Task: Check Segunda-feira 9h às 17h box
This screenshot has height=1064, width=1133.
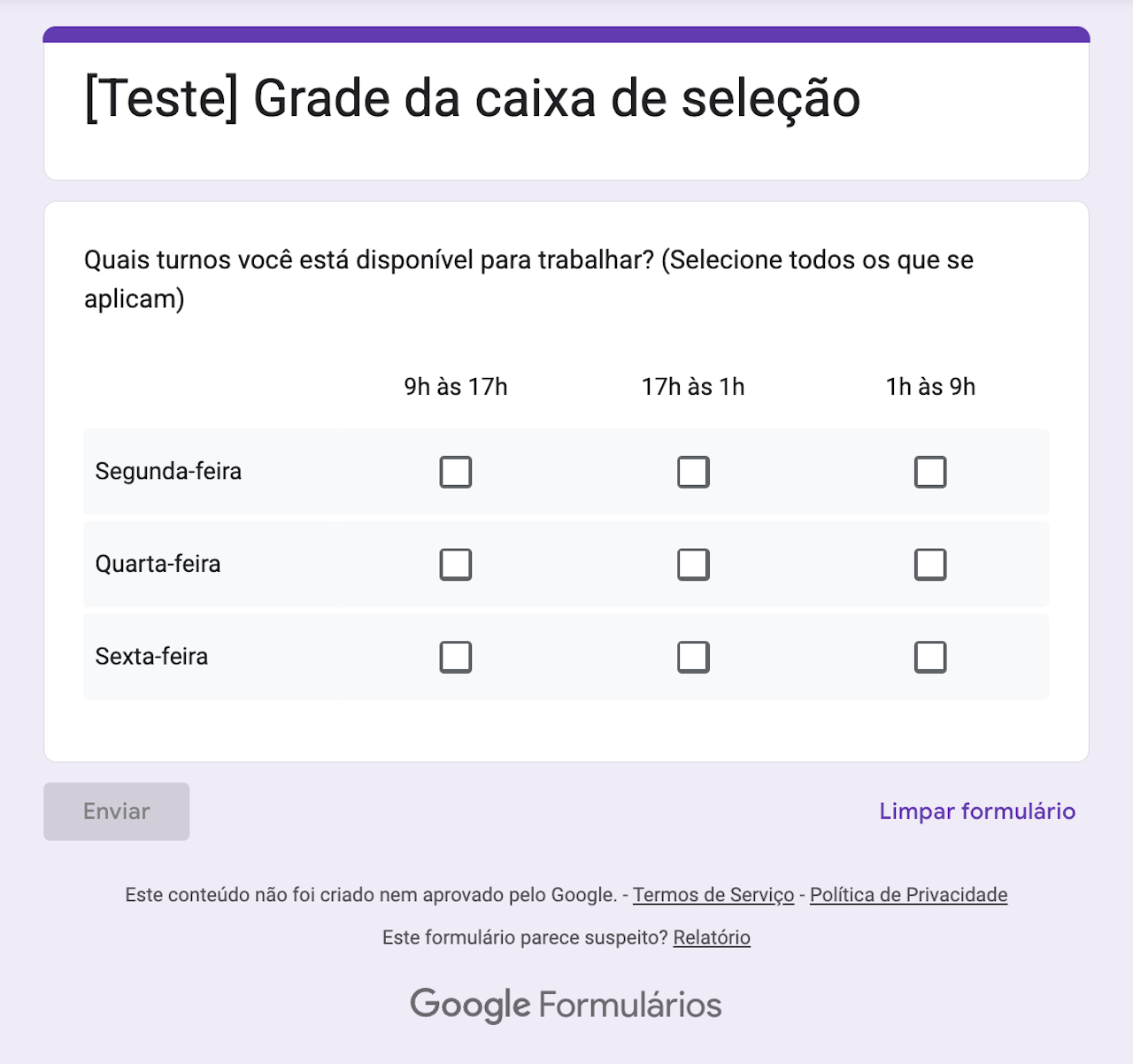Action: click(x=456, y=472)
